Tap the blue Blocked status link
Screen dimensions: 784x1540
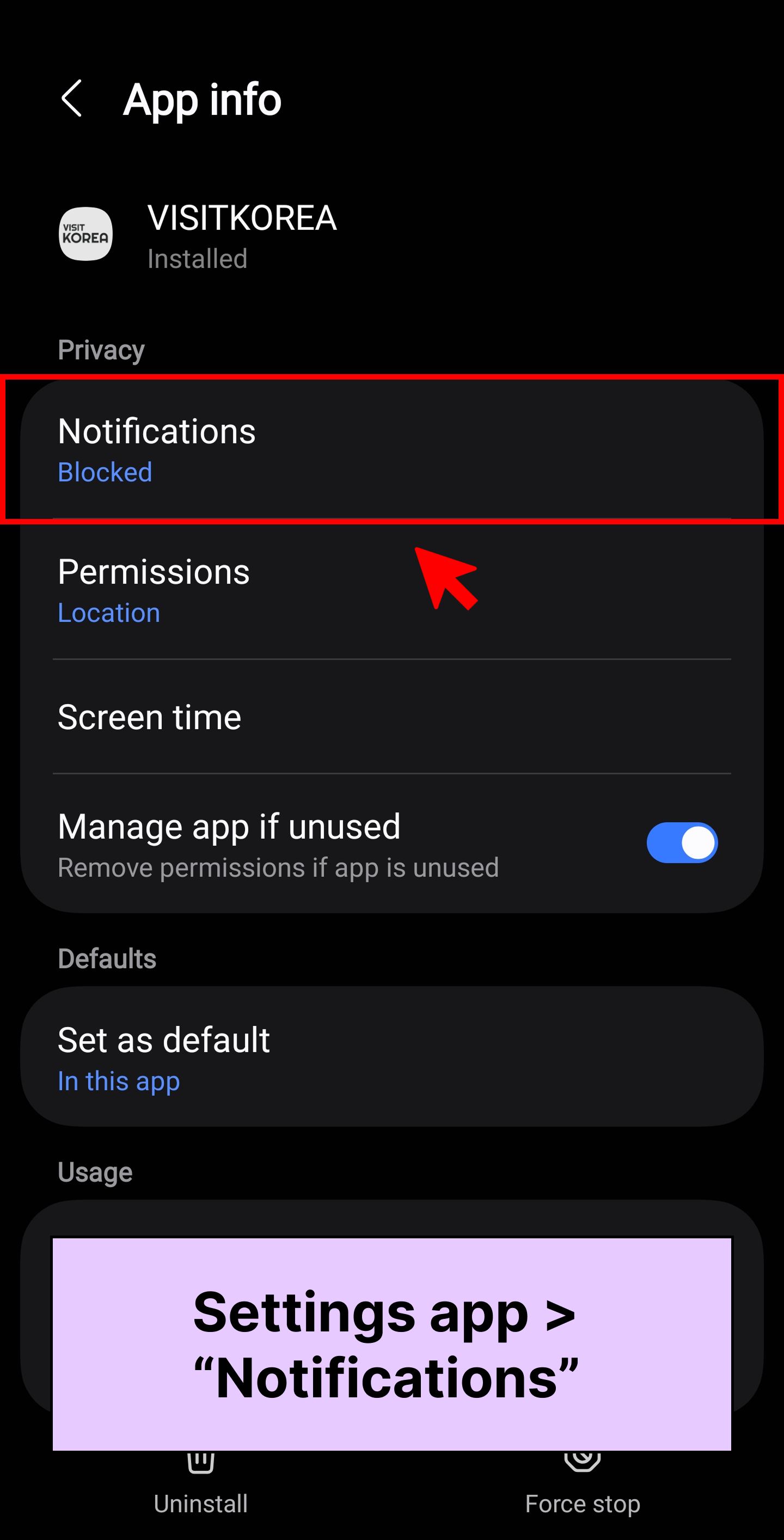[x=105, y=472]
